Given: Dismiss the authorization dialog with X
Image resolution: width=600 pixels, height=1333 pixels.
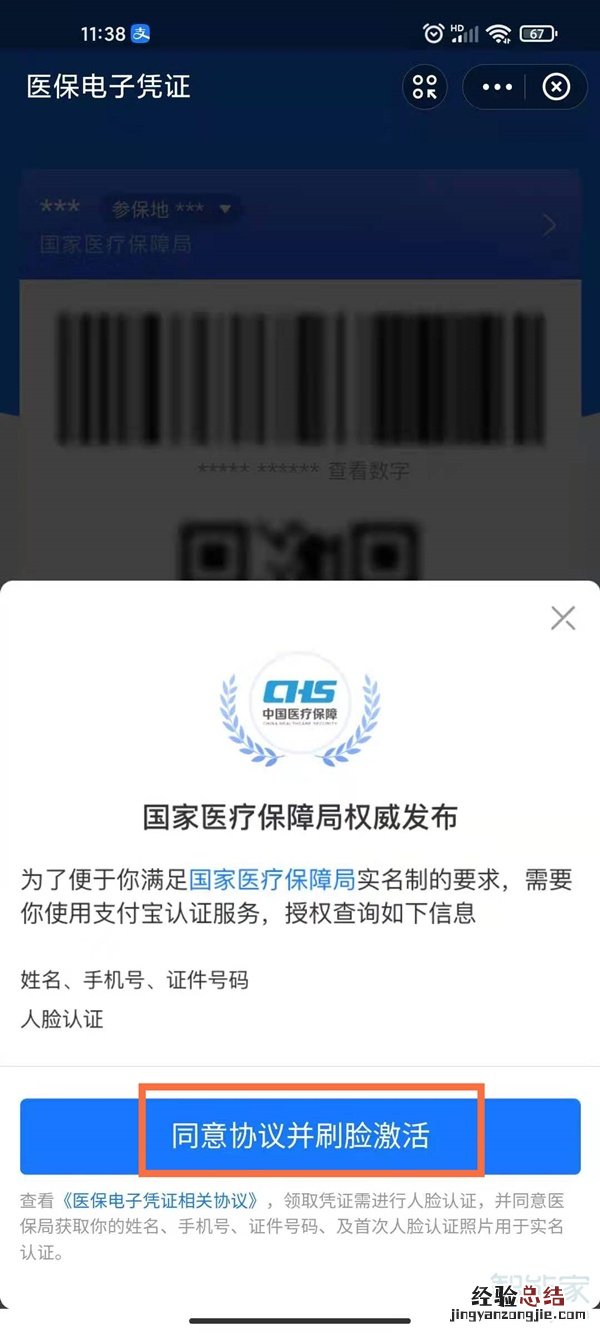Looking at the screenshot, I should pyautogui.click(x=563, y=618).
